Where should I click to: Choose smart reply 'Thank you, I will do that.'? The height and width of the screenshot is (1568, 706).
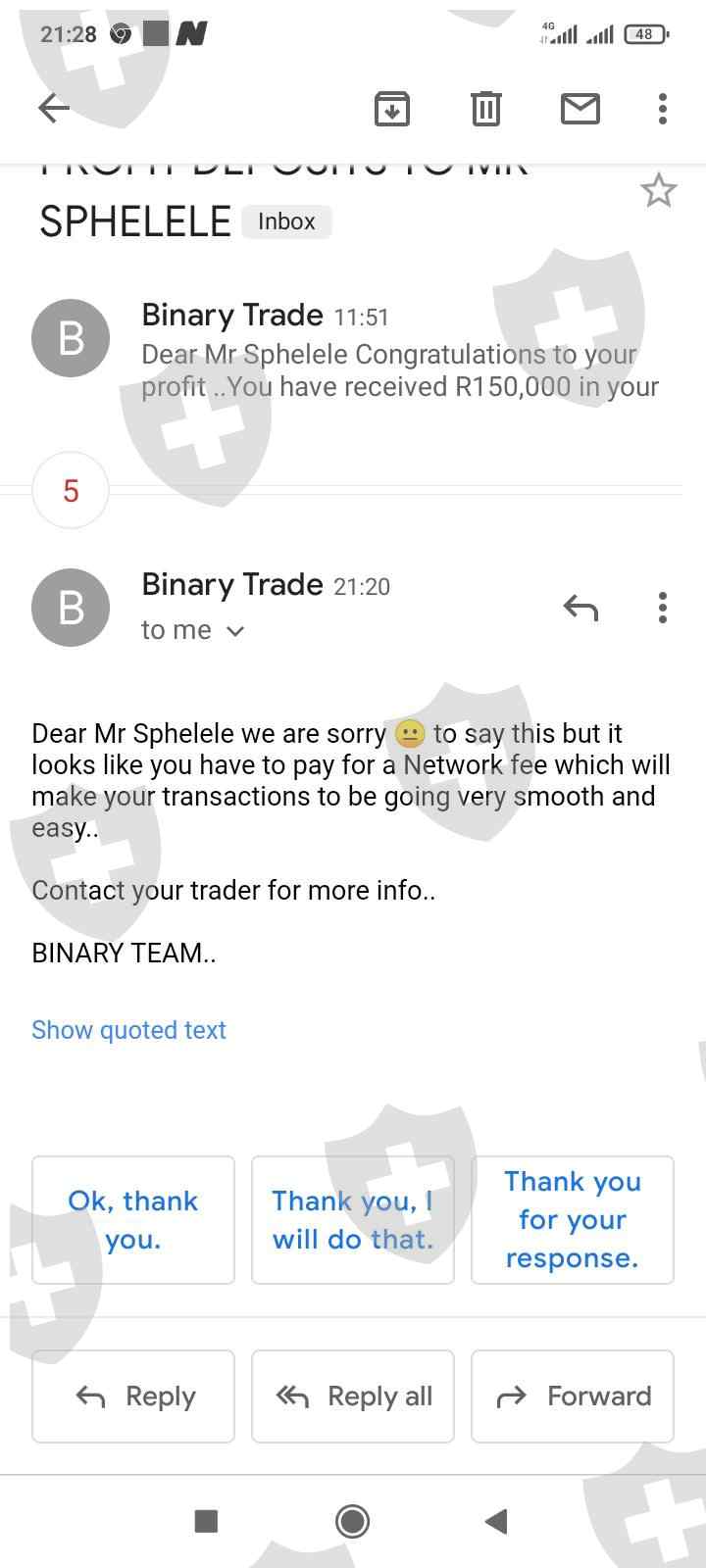tap(353, 1220)
